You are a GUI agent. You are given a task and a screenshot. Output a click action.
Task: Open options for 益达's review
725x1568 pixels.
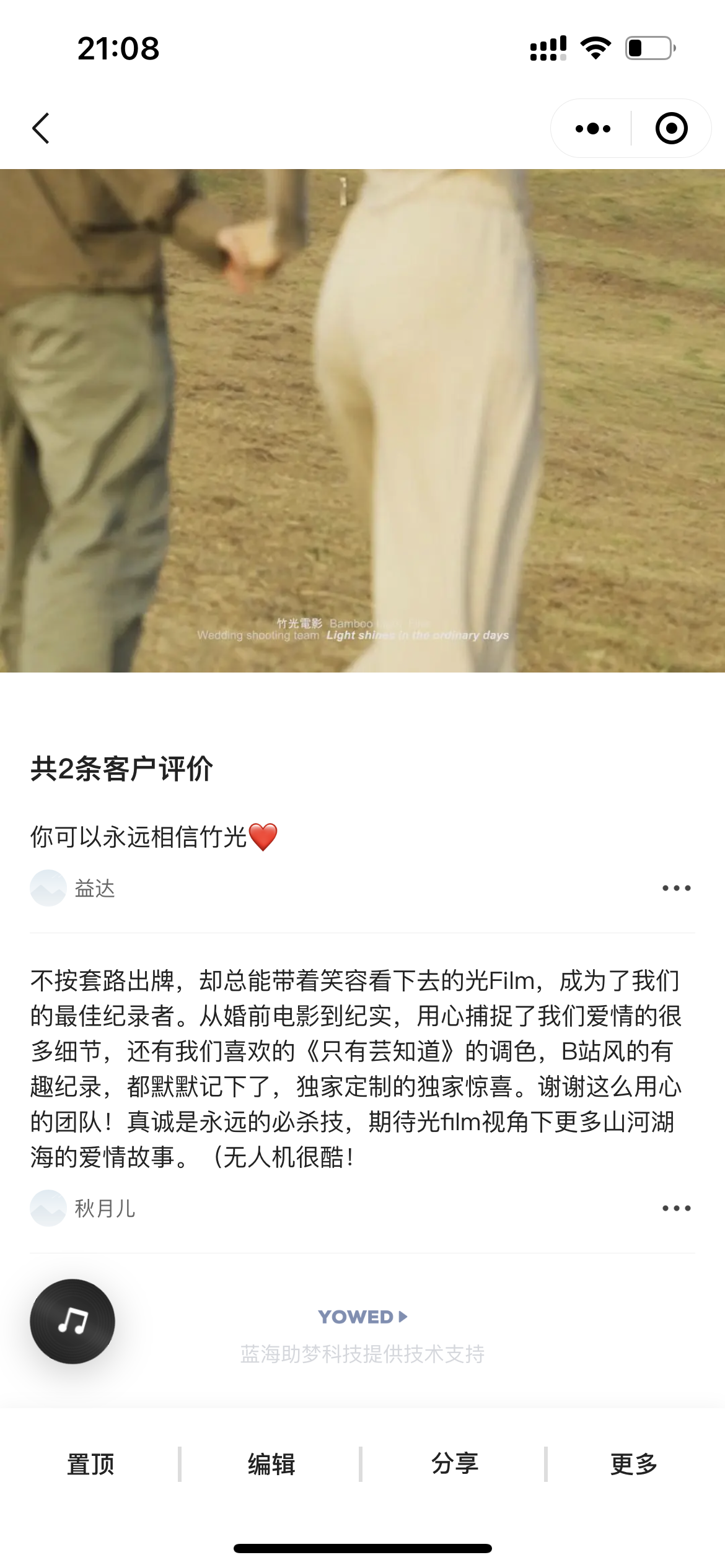676,888
